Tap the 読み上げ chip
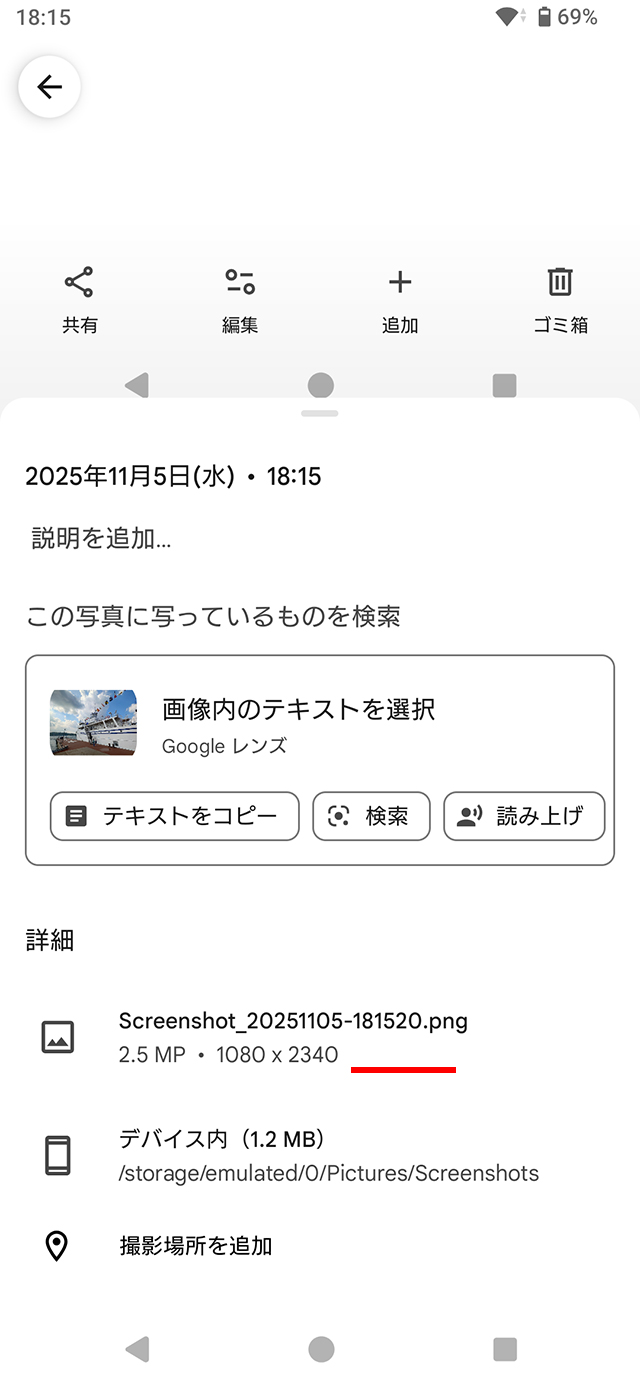 524,816
